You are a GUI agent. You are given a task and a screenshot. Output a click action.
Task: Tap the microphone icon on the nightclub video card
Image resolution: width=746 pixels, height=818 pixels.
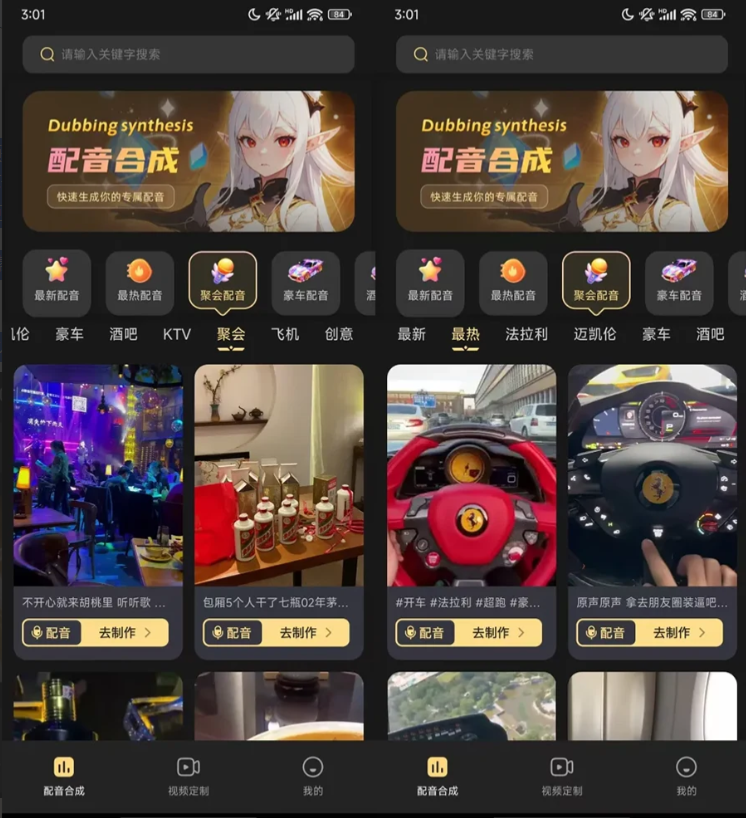click(37, 633)
